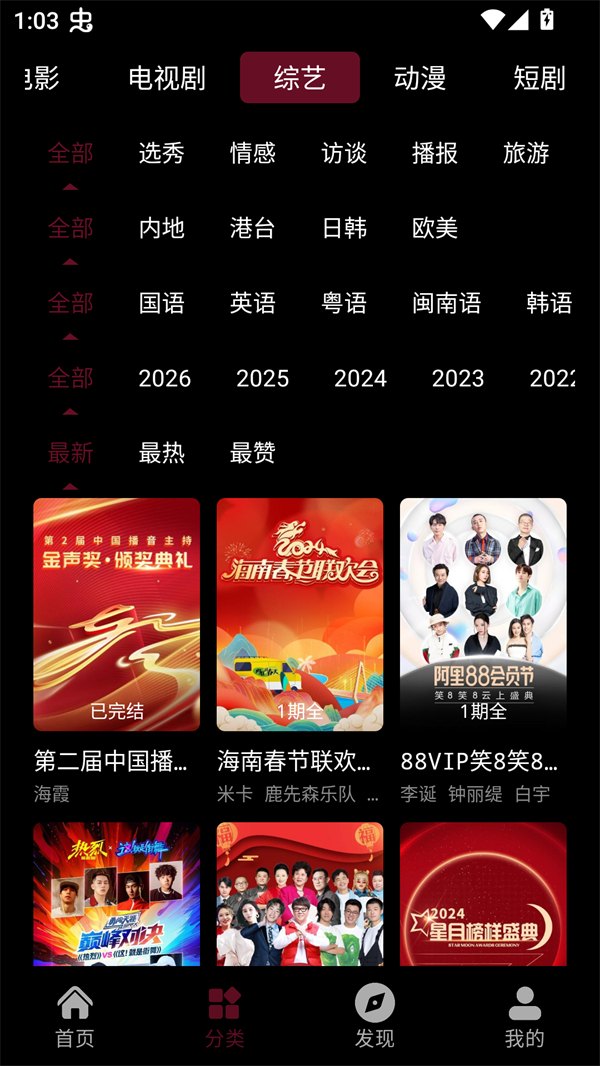The width and height of the screenshot is (600, 1066).
Task: Show only 2023 releases
Action: click(x=458, y=378)
